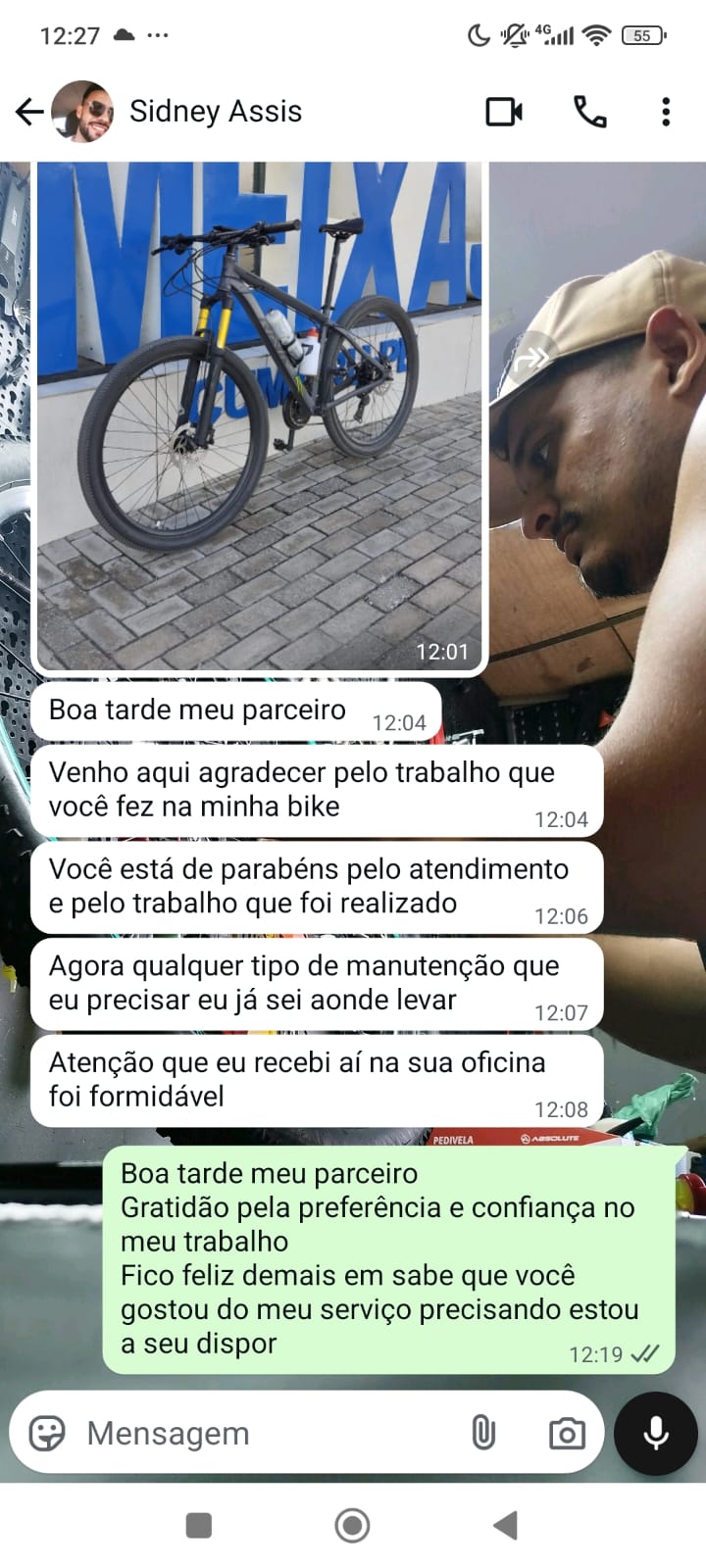The width and height of the screenshot is (706, 1568).
Task: Open the three-dot overflow menu
Action: tap(666, 112)
